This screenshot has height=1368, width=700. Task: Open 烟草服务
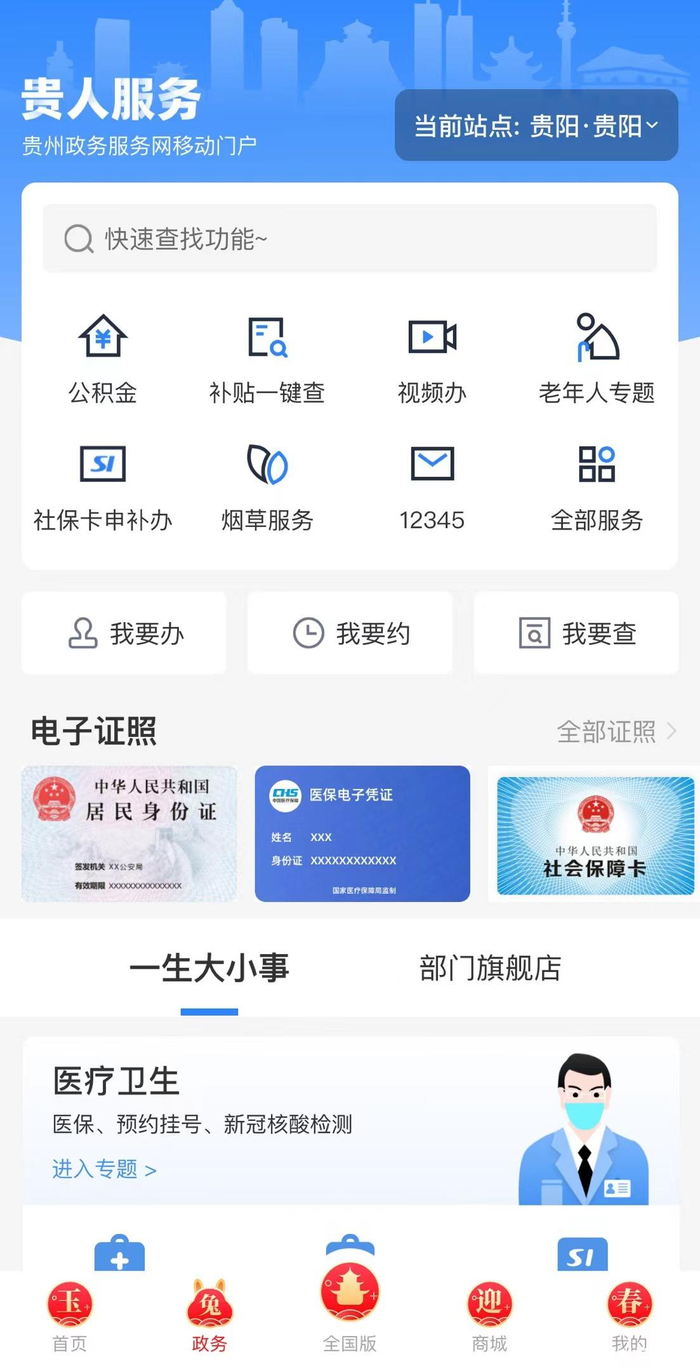267,487
